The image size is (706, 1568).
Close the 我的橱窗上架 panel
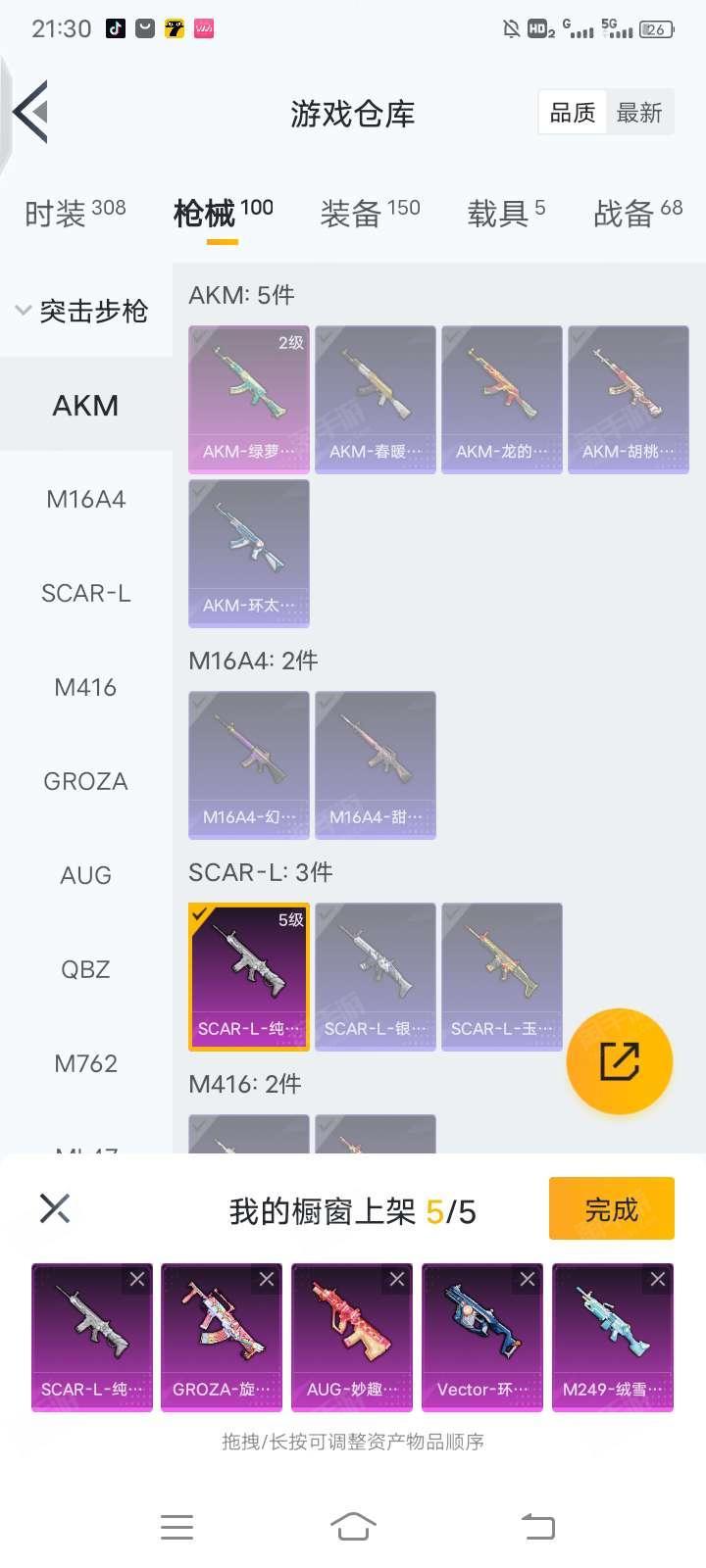coord(55,1208)
